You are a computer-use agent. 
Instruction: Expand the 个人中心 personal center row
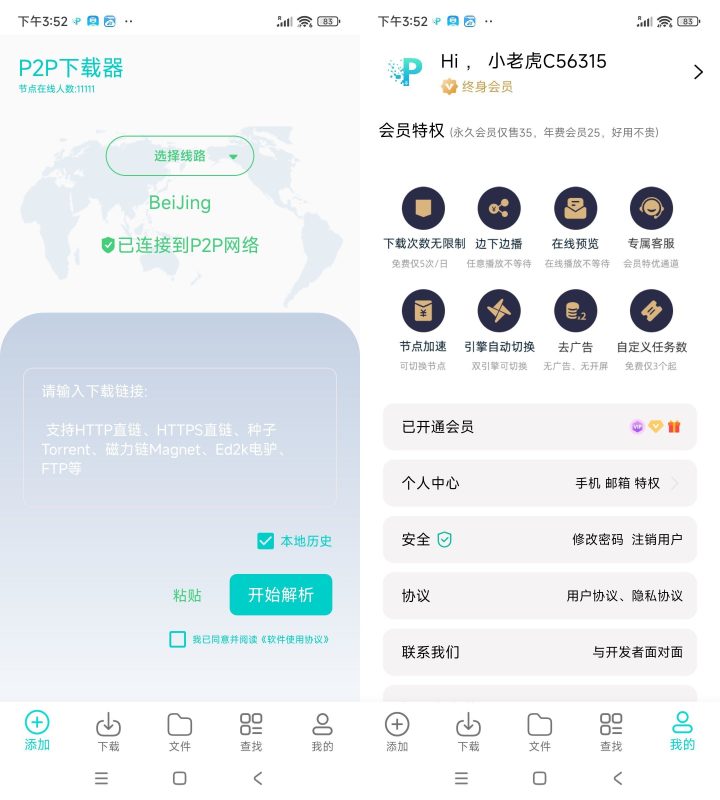540,483
